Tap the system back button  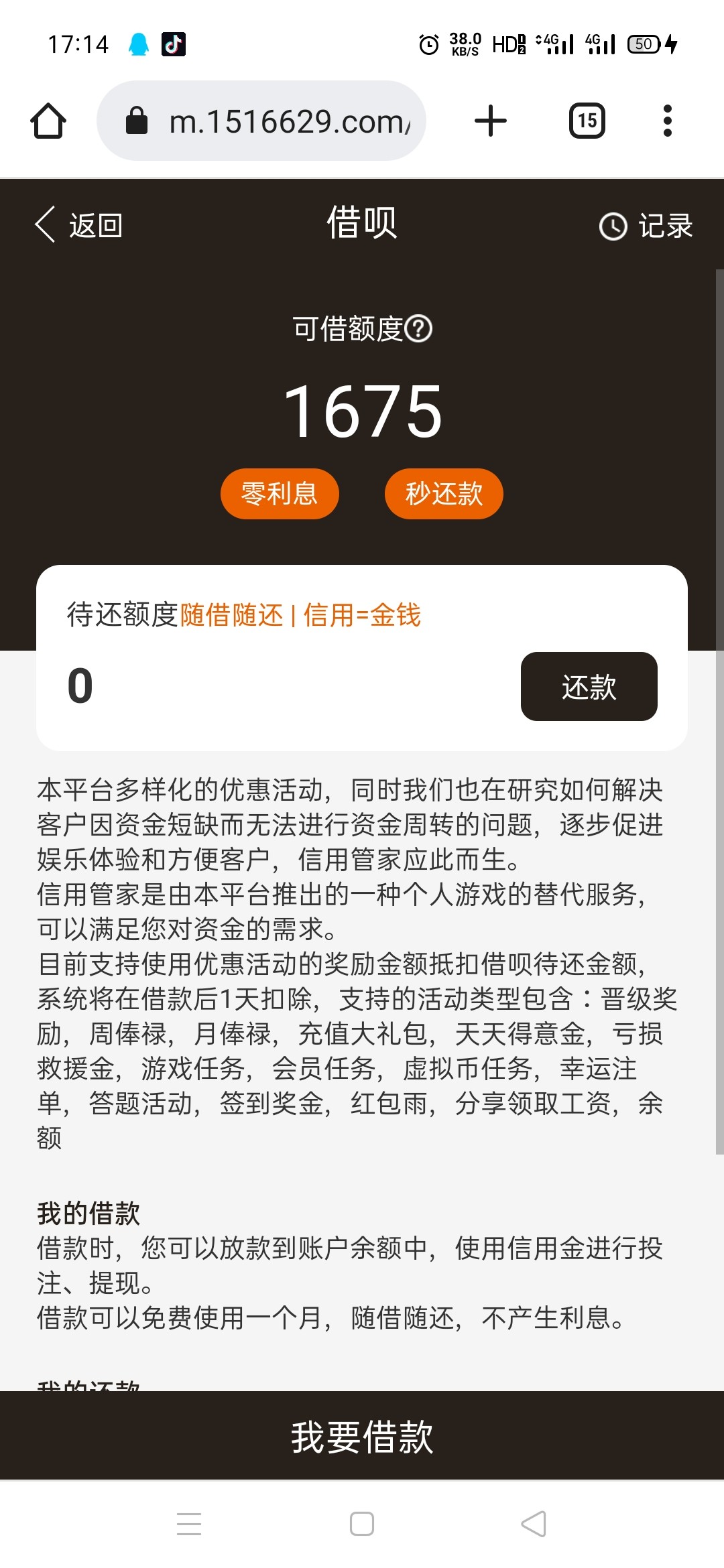pyautogui.click(x=534, y=1524)
